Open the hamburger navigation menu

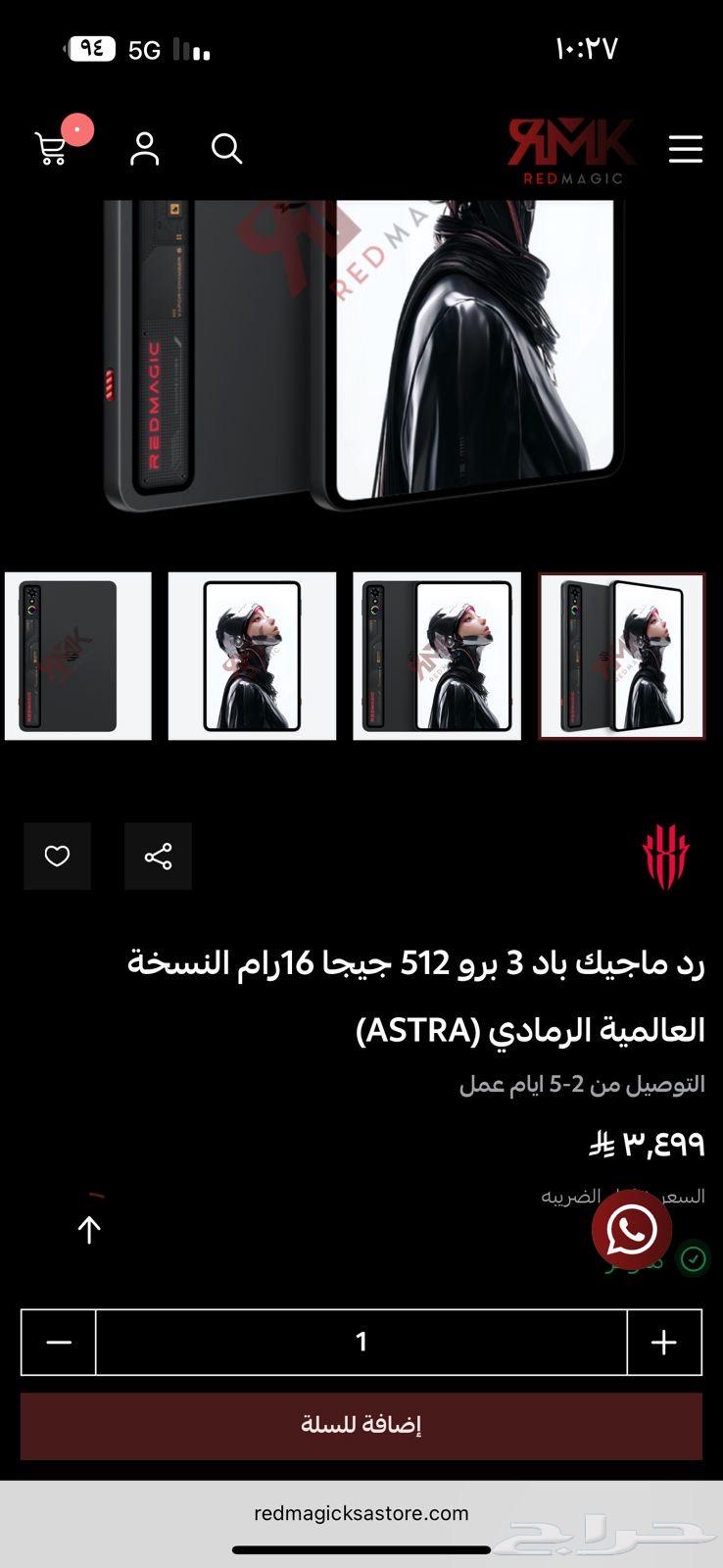pyautogui.click(x=685, y=150)
